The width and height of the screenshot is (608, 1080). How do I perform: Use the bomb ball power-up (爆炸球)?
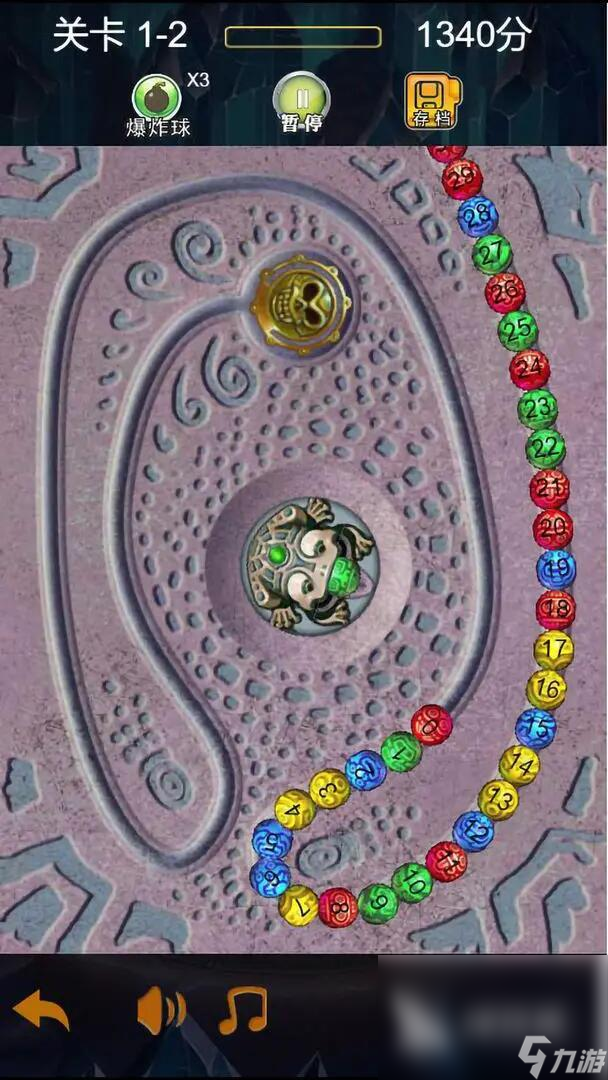coord(157,100)
